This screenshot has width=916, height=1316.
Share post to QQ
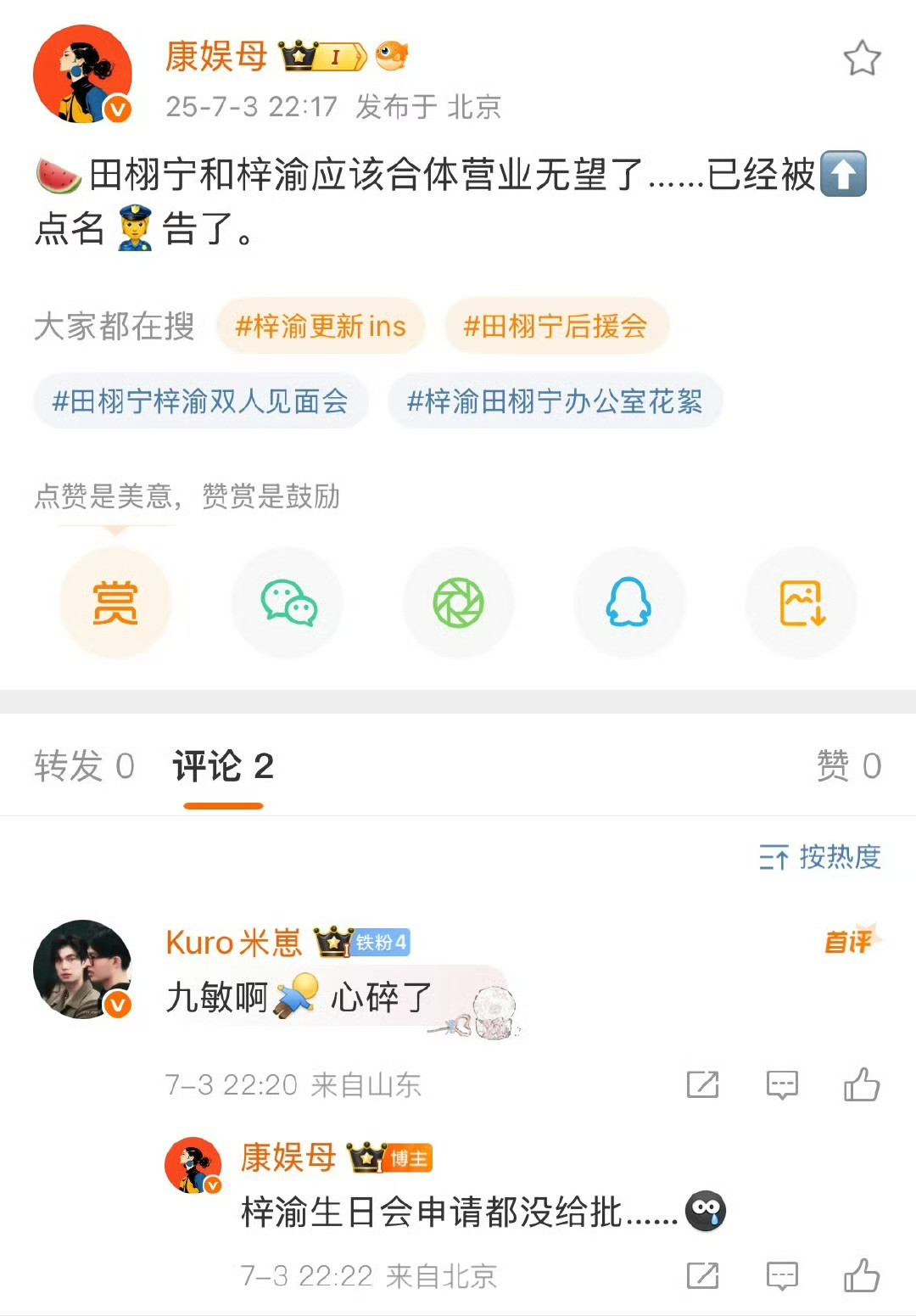628,603
